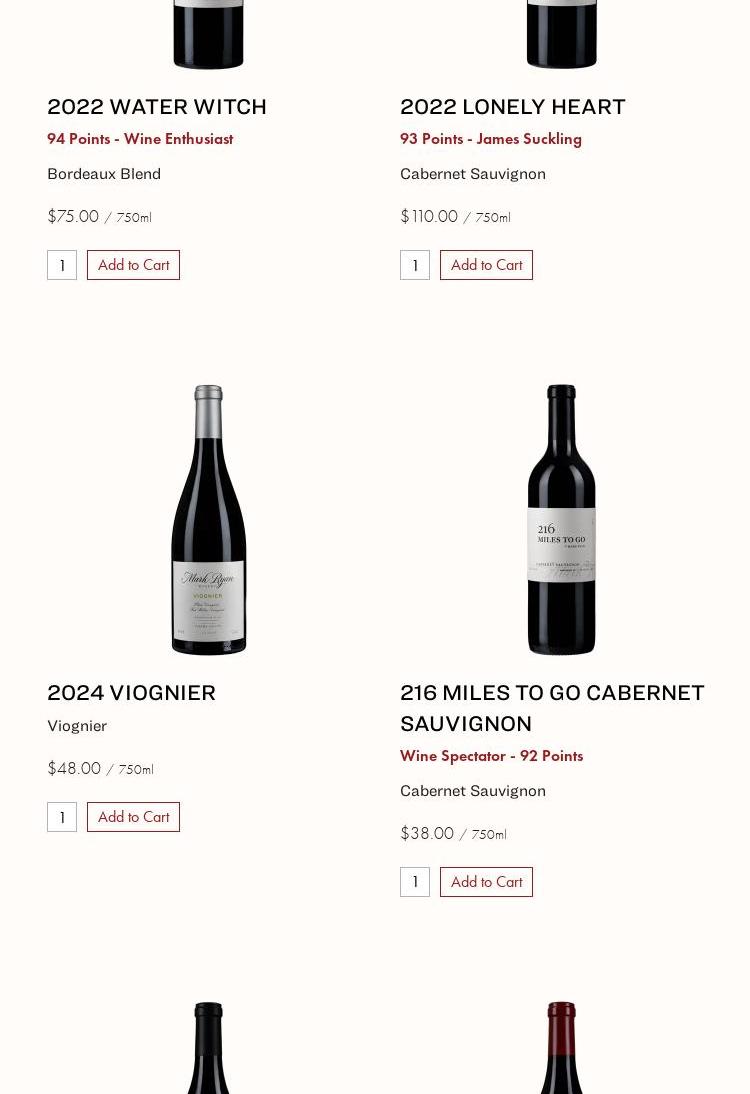The height and width of the screenshot is (1094, 750).
Task: Select the Viognier quantity field
Action: [62, 816]
